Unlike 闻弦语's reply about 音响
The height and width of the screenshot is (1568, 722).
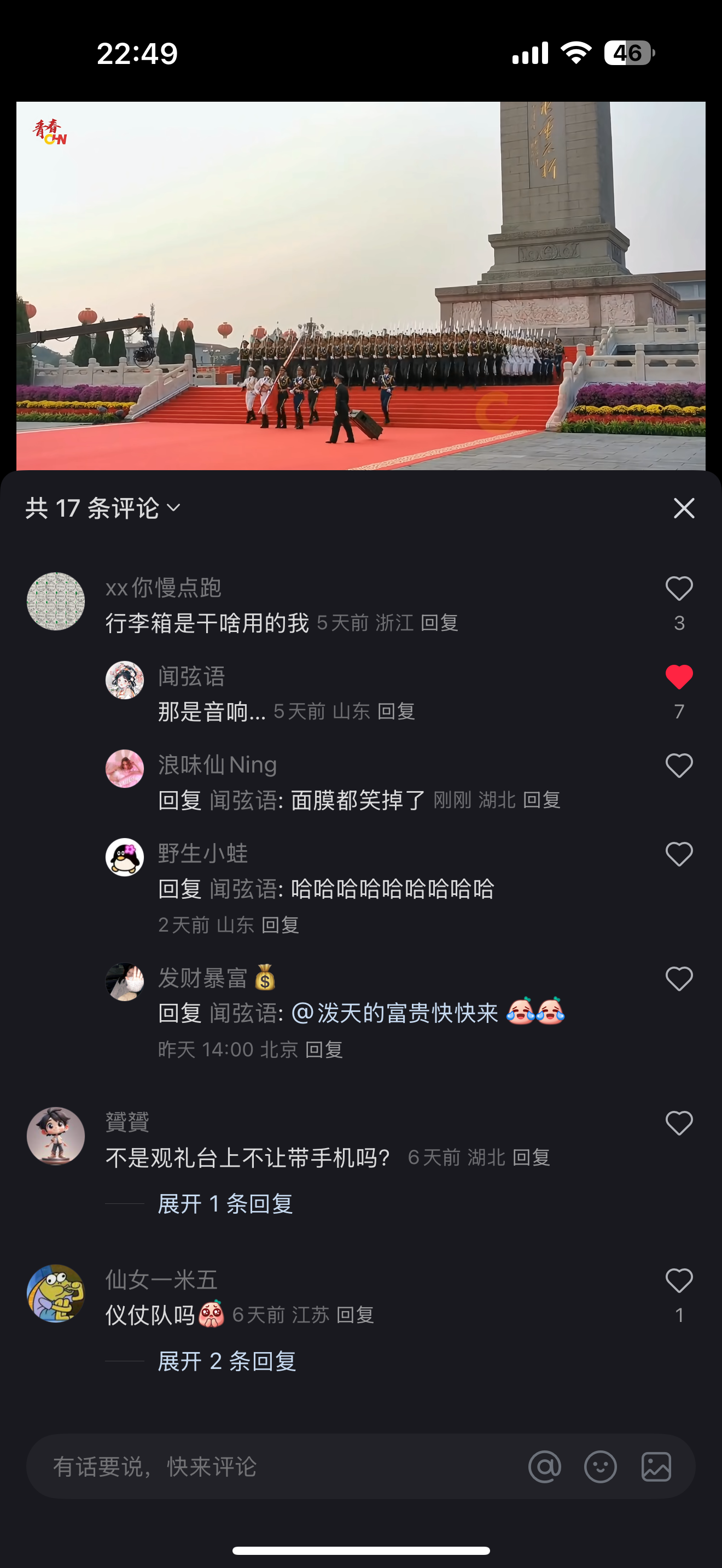click(679, 677)
